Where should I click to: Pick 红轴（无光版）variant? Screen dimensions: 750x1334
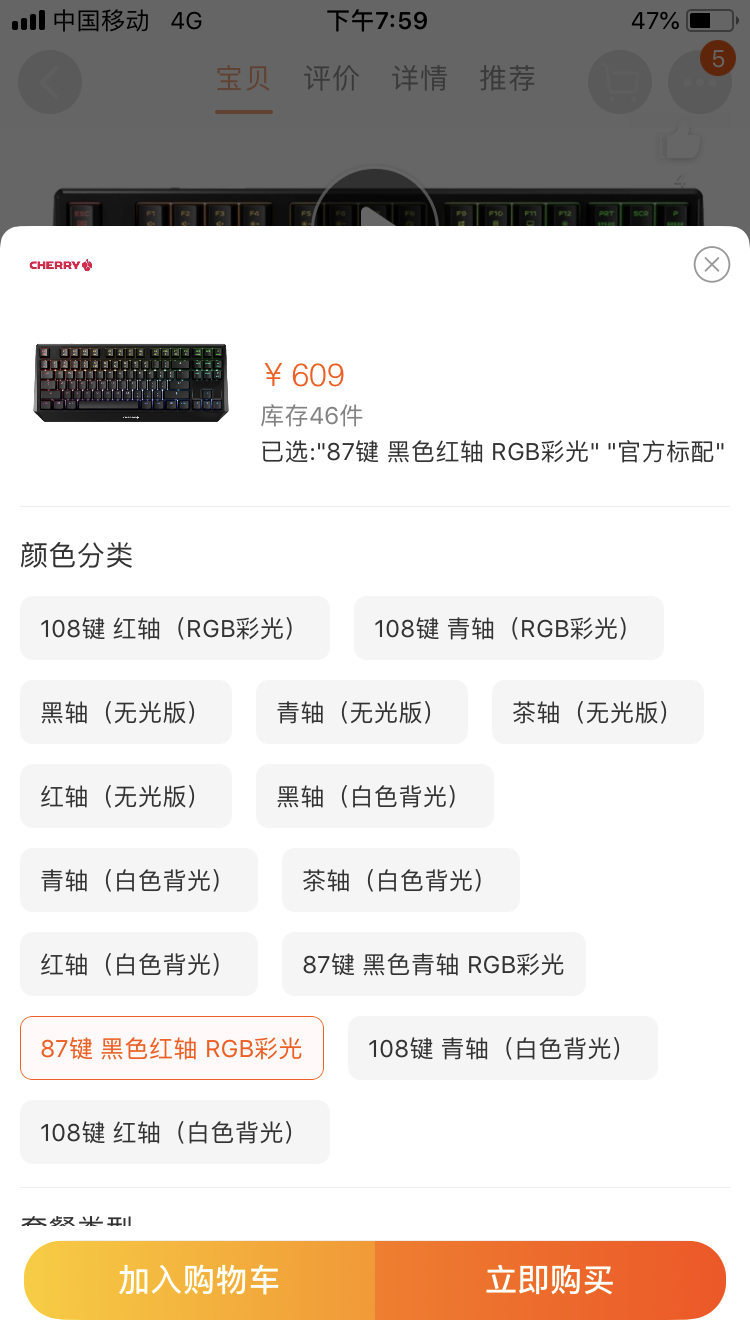[x=125, y=796]
